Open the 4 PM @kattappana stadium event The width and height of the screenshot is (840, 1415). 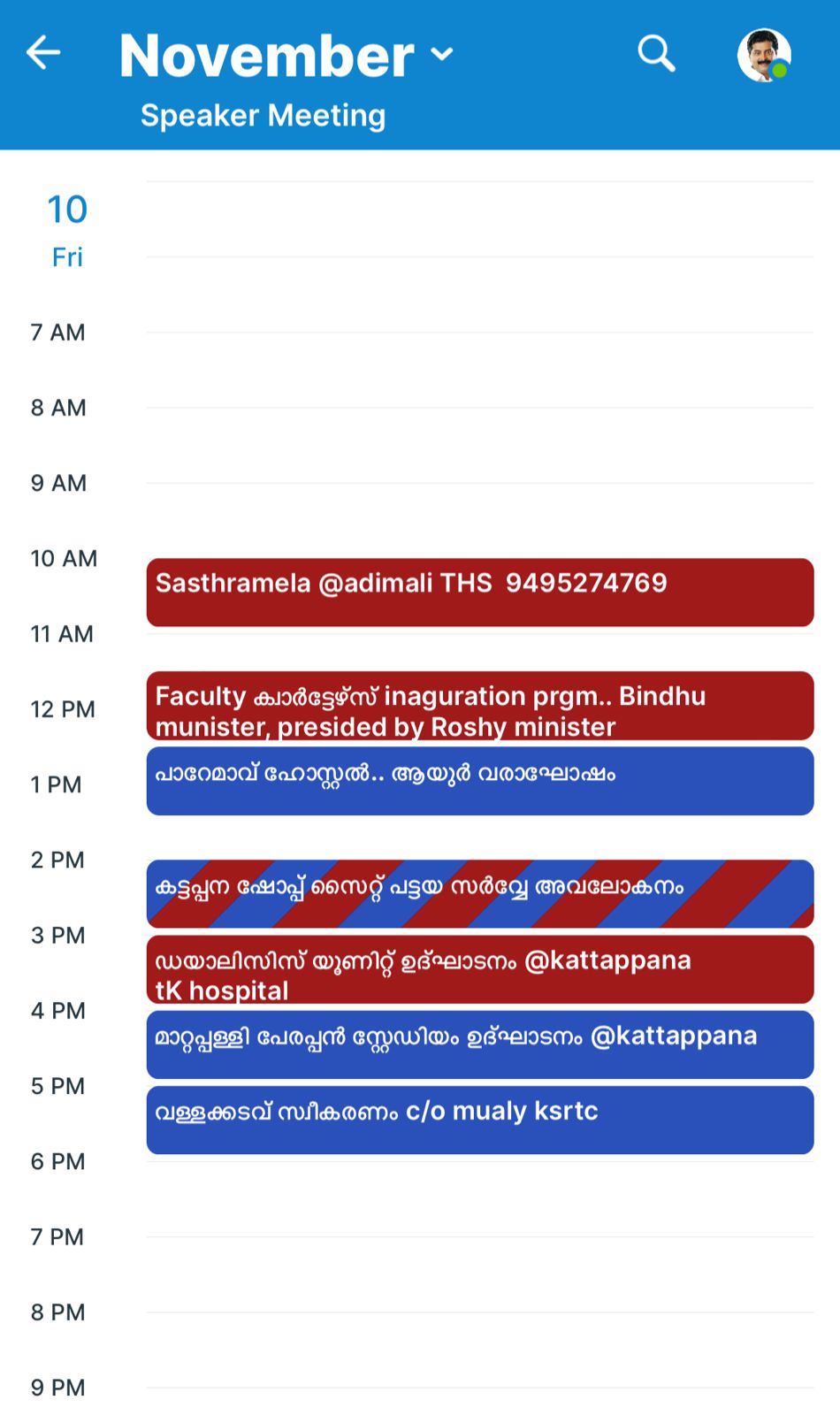tap(479, 1044)
